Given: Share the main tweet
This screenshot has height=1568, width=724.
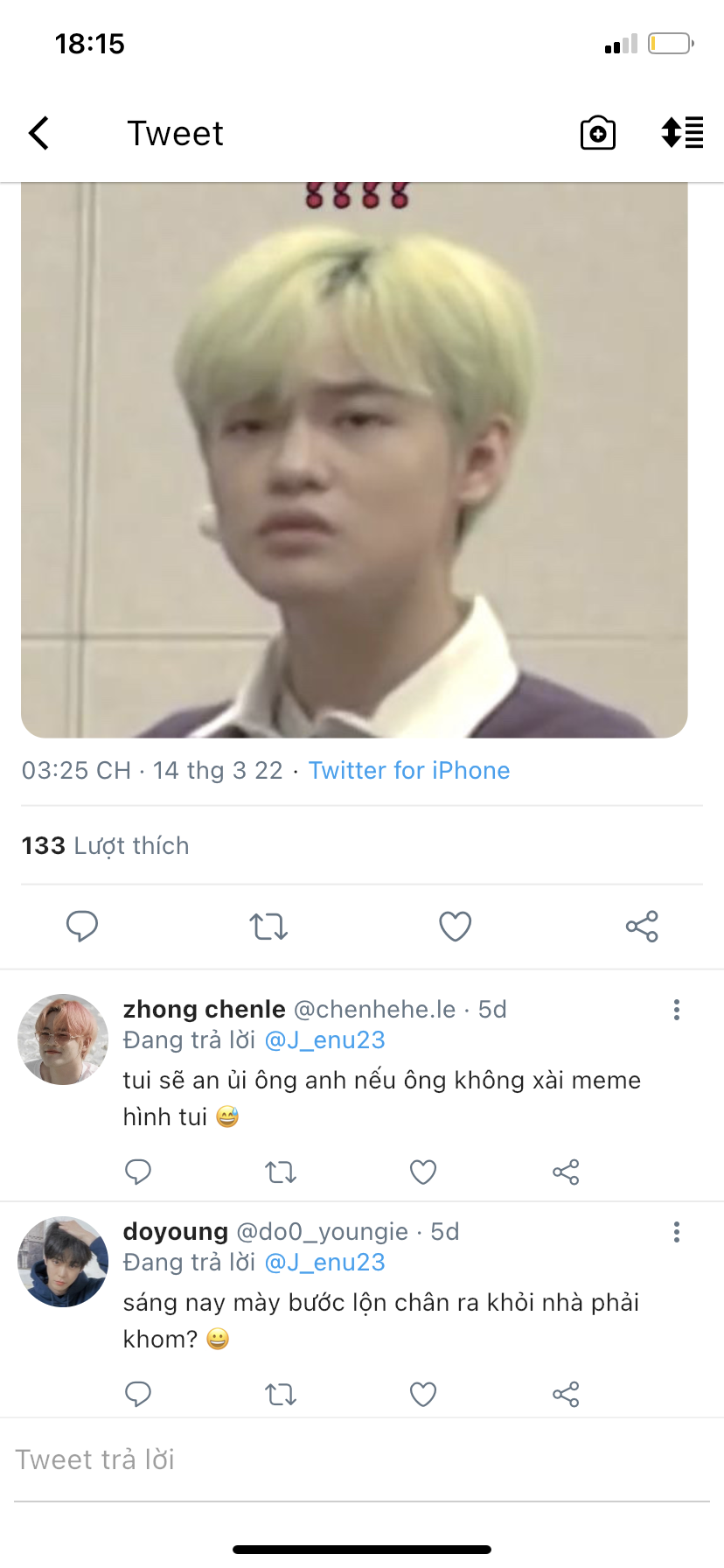Looking at the screenshot, I should tap(642, 926).
